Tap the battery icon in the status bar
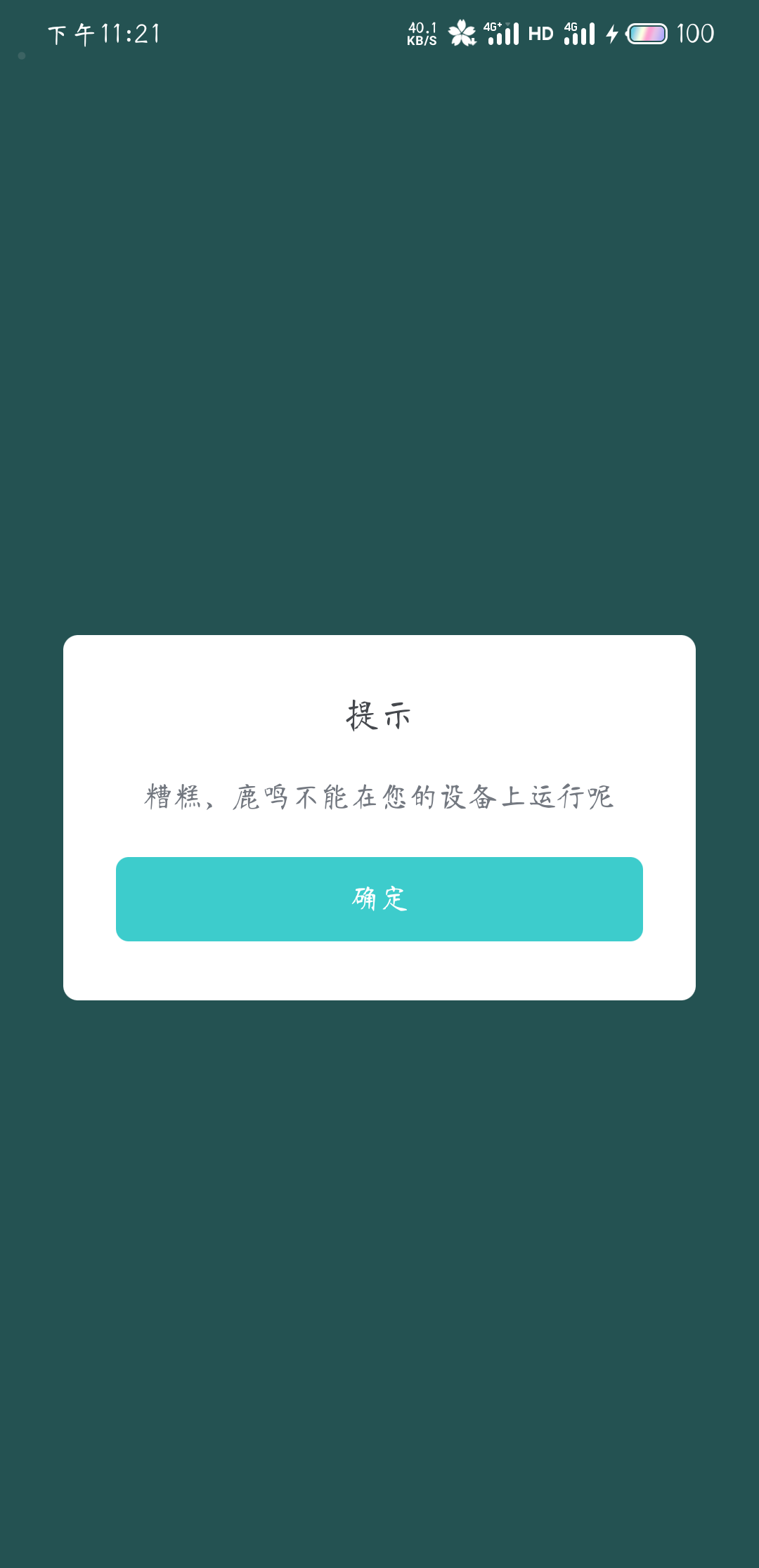 pyautogui.click(x=648, y=32)
